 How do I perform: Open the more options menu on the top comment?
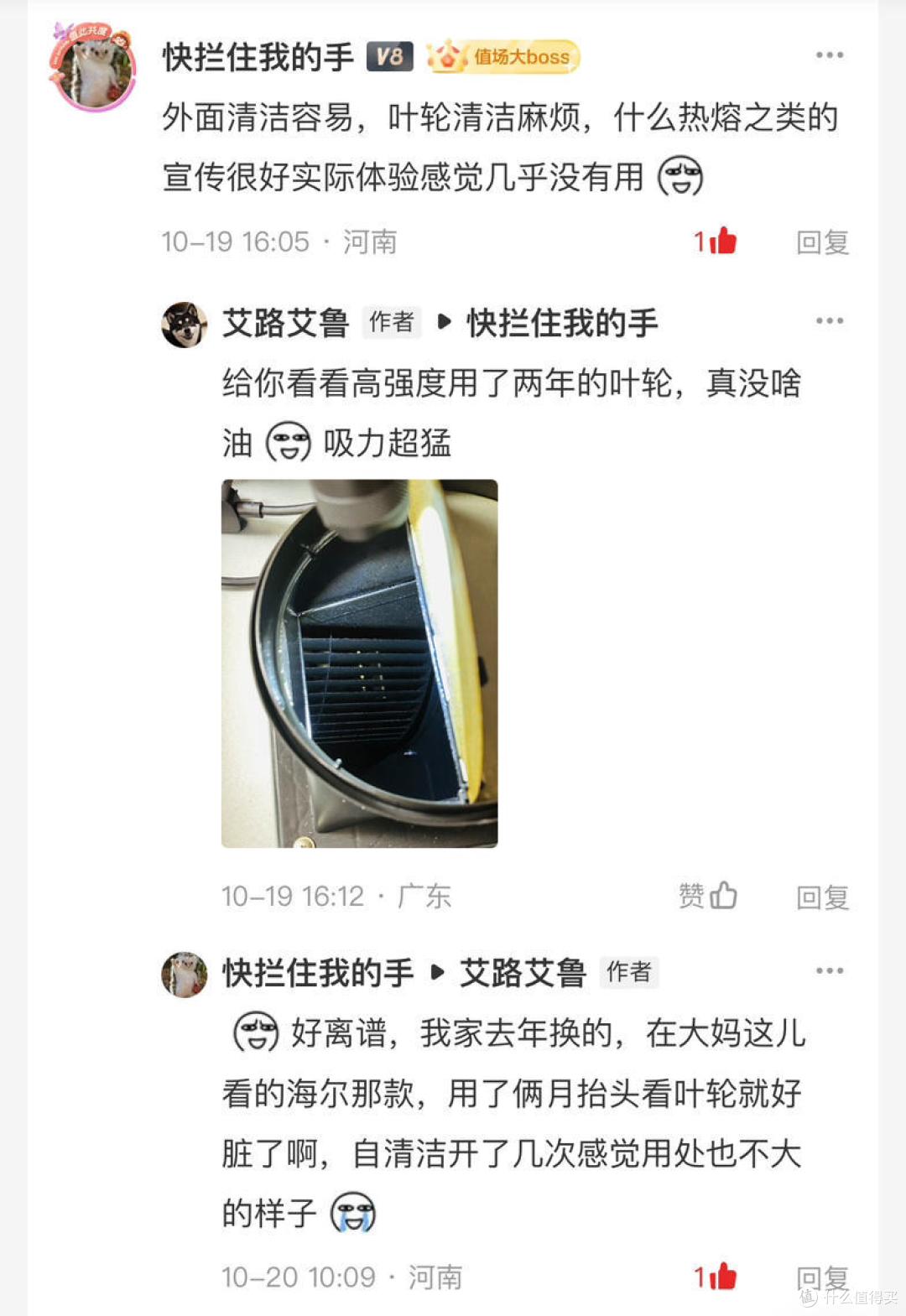[830, 54]
